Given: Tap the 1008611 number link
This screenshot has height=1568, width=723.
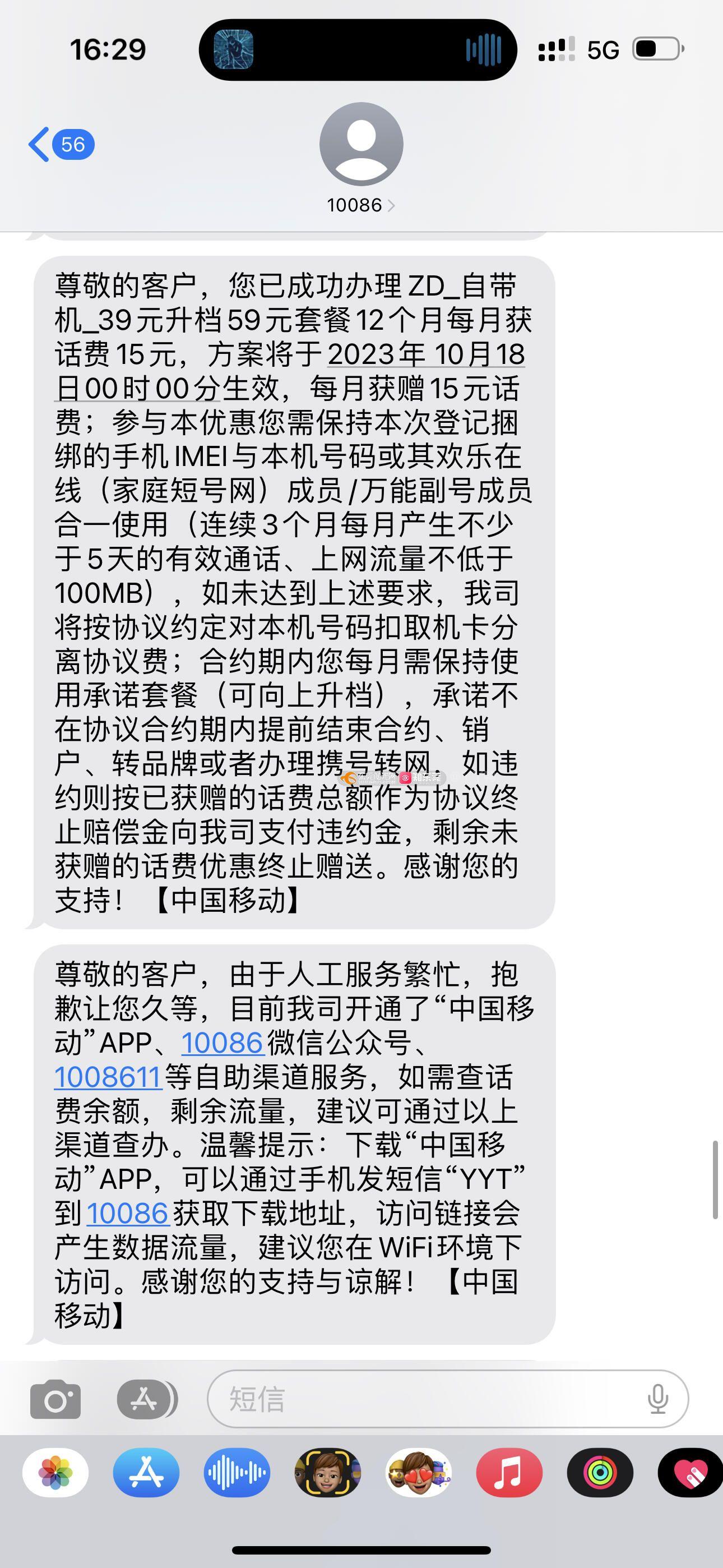Looking at the screenshot, I should [x=108, y=1077].
